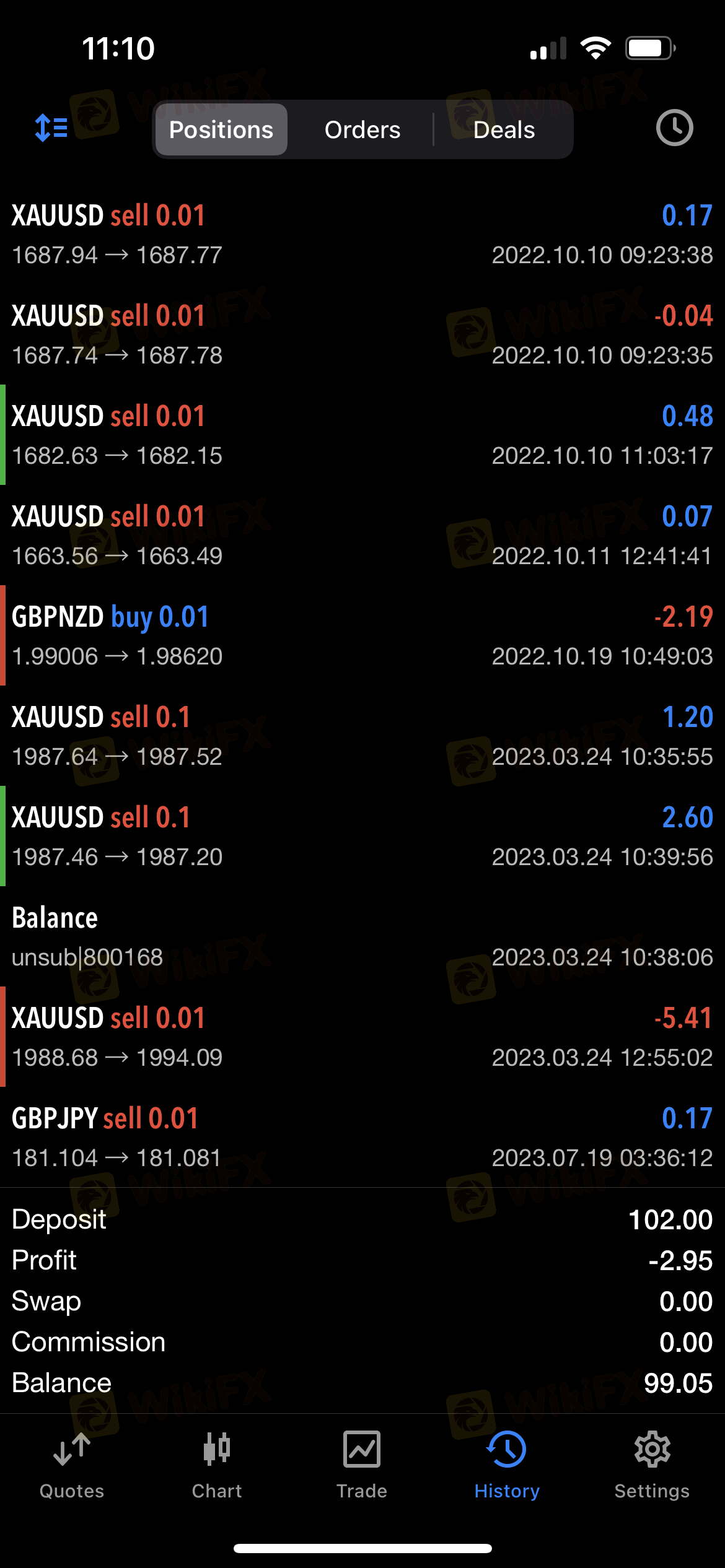Expand the XAUUSD position with 0.48 profit
The image size is (725, 1568).
click(x=362, y=435)
